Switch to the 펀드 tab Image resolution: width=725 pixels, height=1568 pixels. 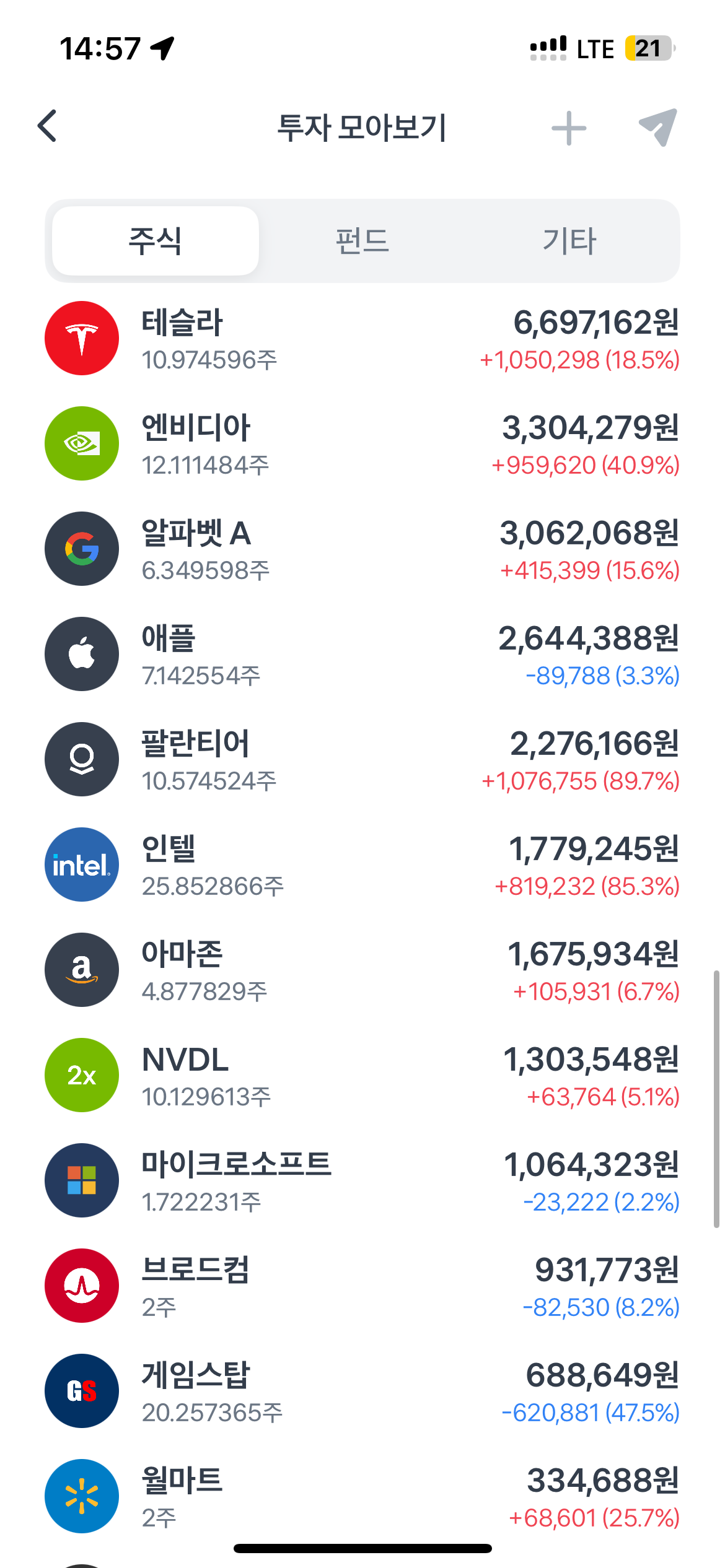[362, 241]
